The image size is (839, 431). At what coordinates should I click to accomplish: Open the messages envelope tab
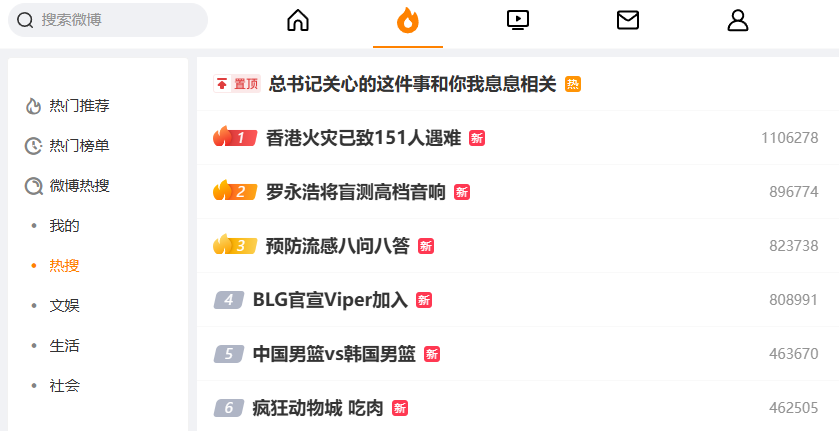(628, 20)
